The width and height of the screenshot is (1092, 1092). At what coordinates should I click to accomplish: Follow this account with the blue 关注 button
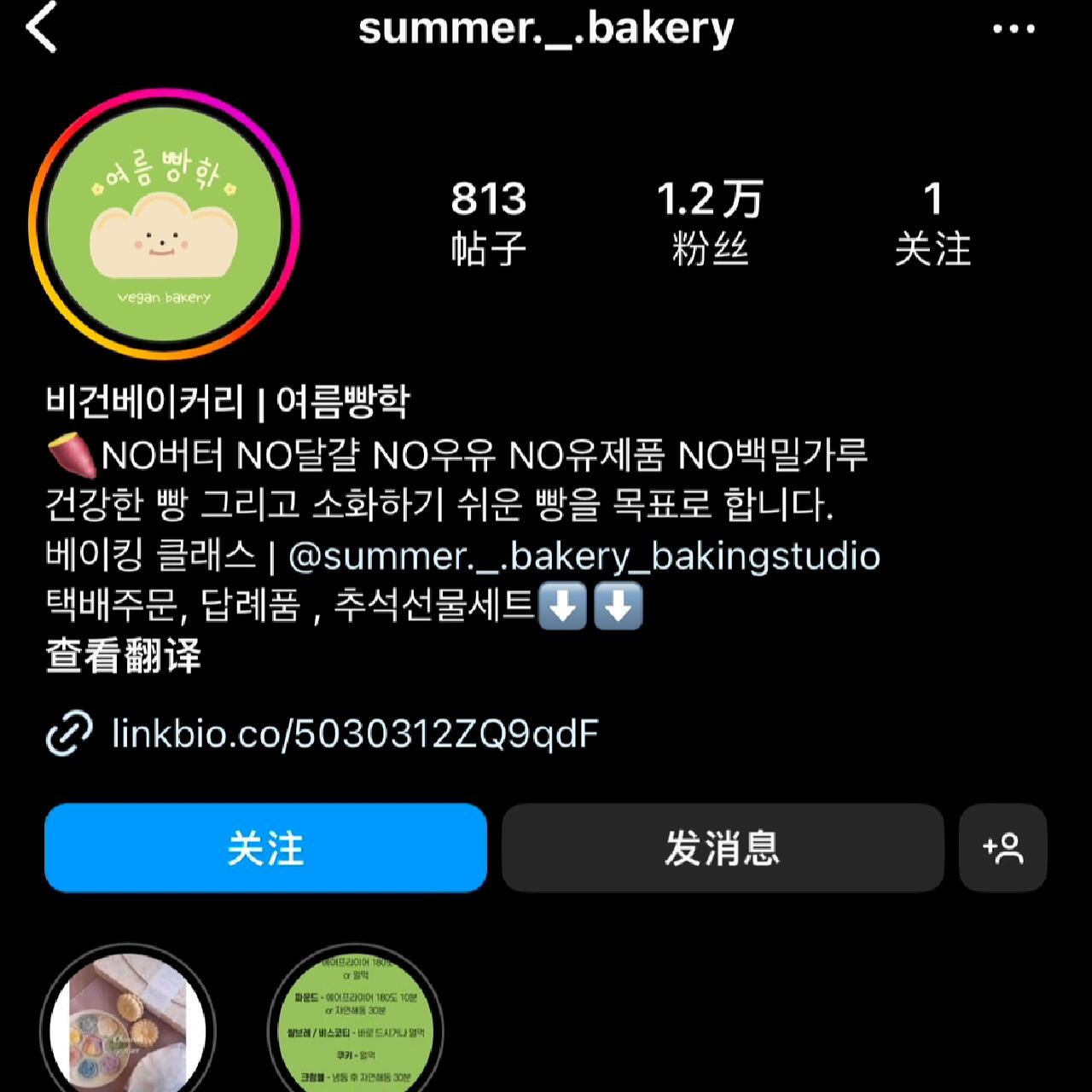click(265, 848)
